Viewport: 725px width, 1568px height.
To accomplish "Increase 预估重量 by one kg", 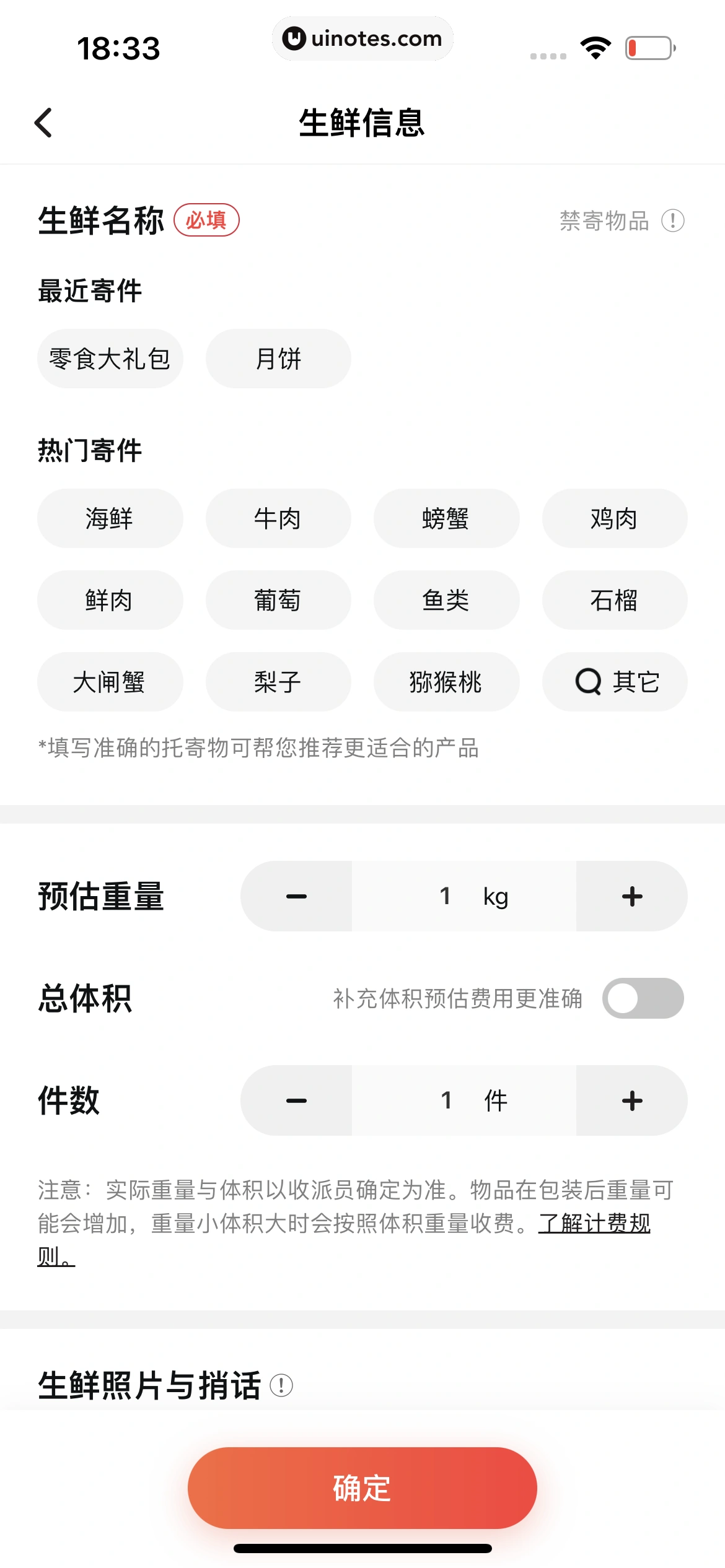I will pos(631,896).
